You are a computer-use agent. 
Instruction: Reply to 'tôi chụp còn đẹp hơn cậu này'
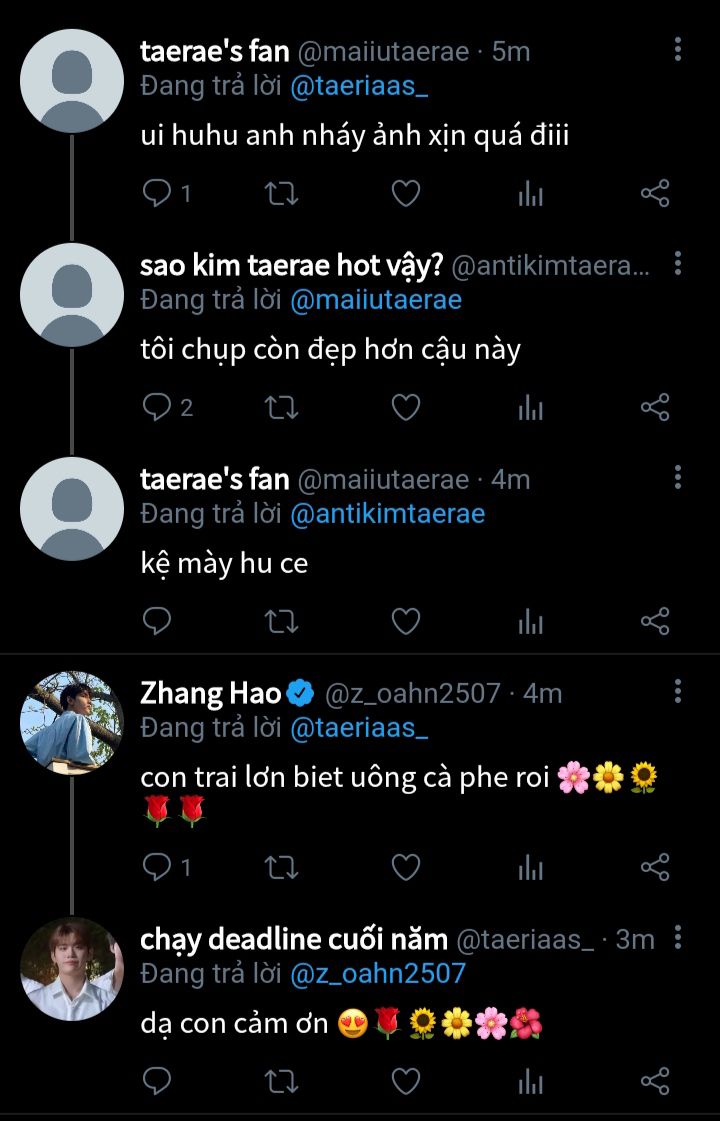click(x=157, y=407)
